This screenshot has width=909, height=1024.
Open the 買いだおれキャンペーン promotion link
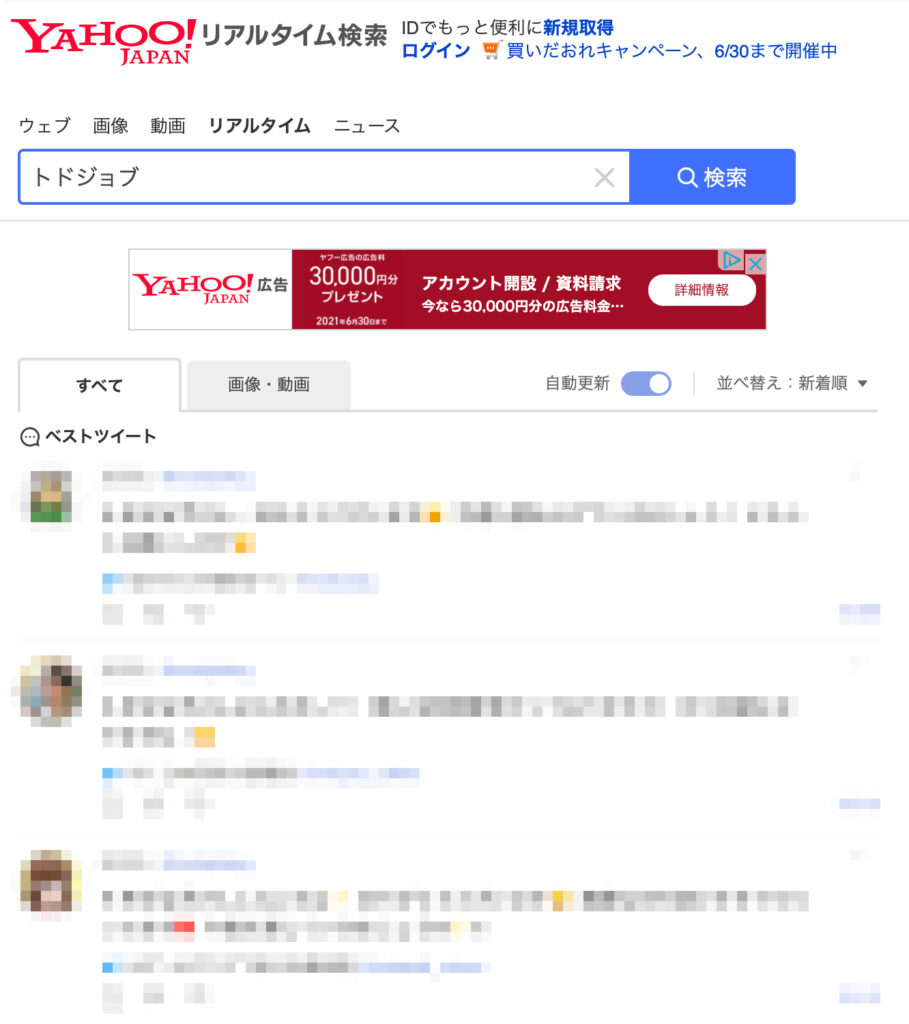pos(671,51)
